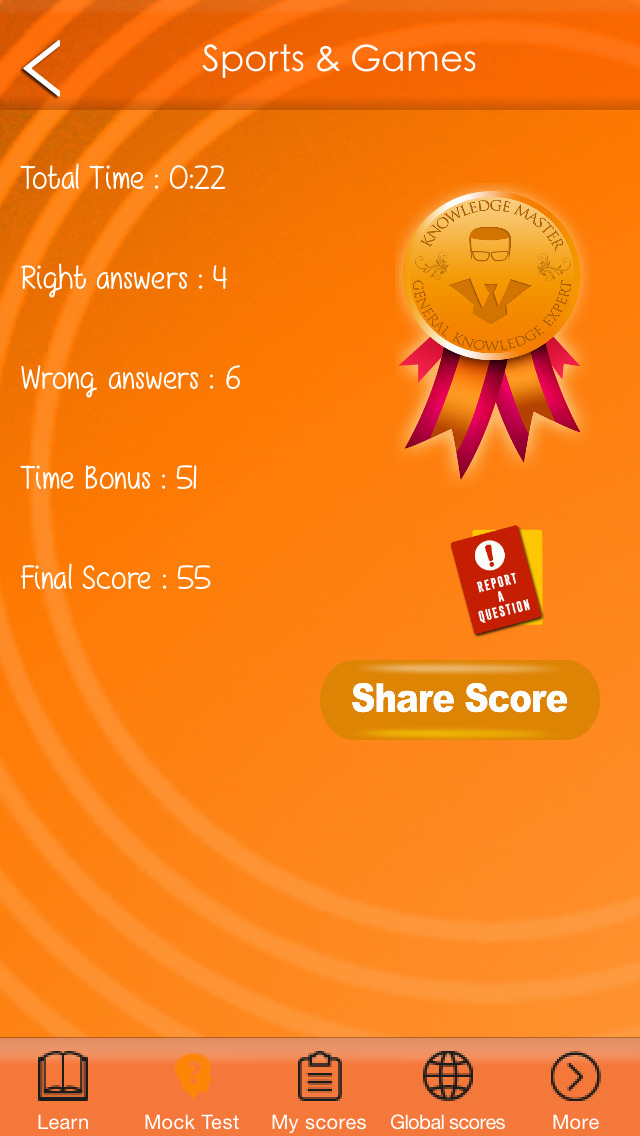Open the Report a Question card

pos(497,580)
